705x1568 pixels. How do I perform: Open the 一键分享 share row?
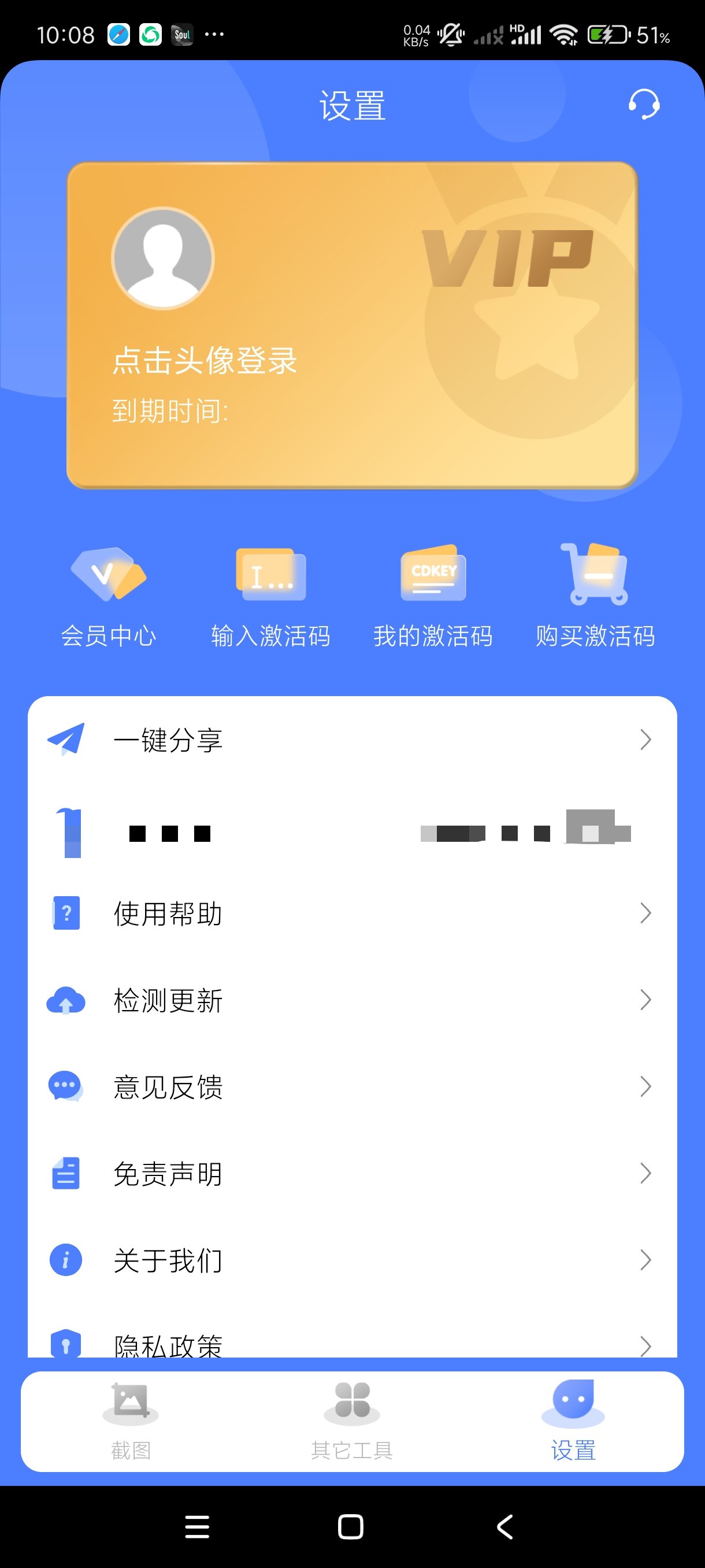pyautogui.click(x=351, y=740)
